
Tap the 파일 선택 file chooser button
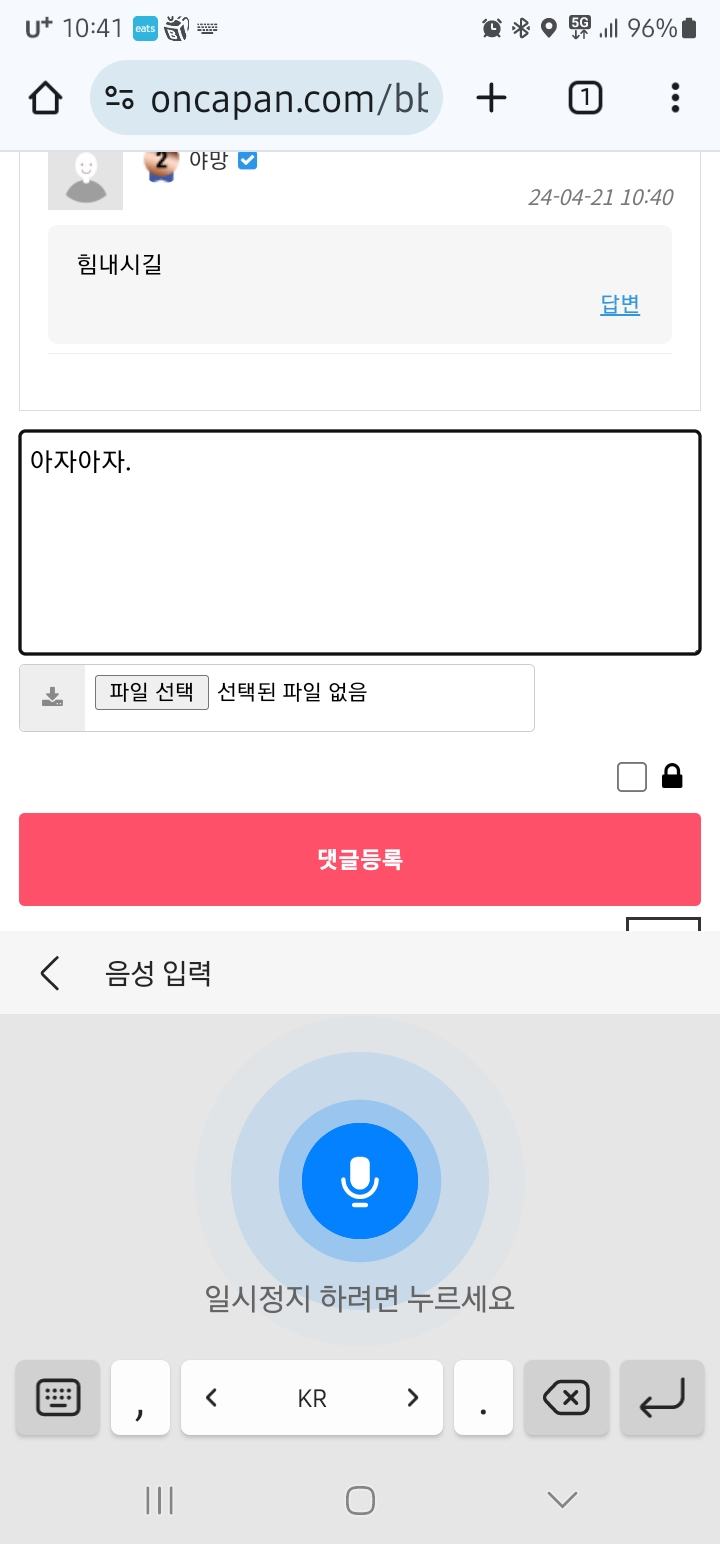(x=152, y=692)
